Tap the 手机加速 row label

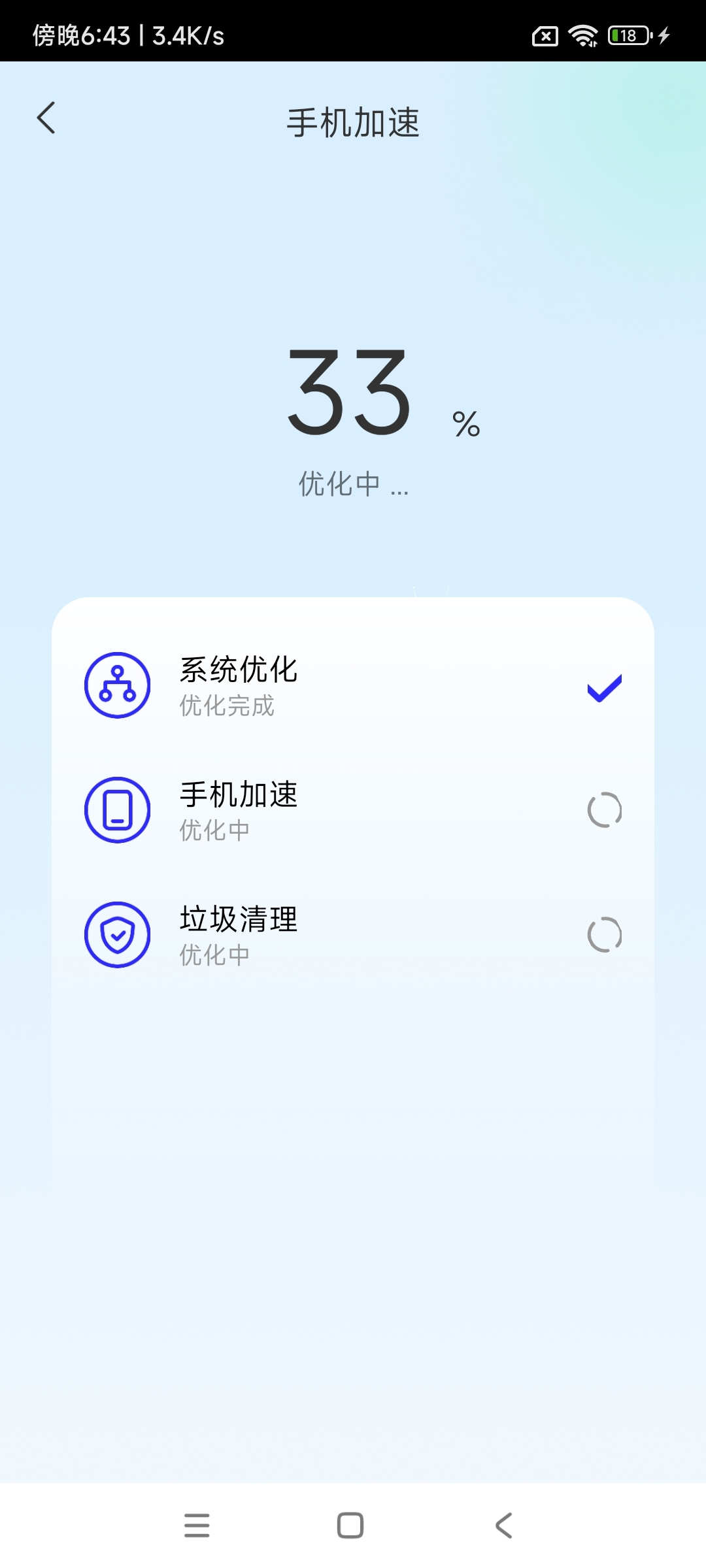point(239,796)
